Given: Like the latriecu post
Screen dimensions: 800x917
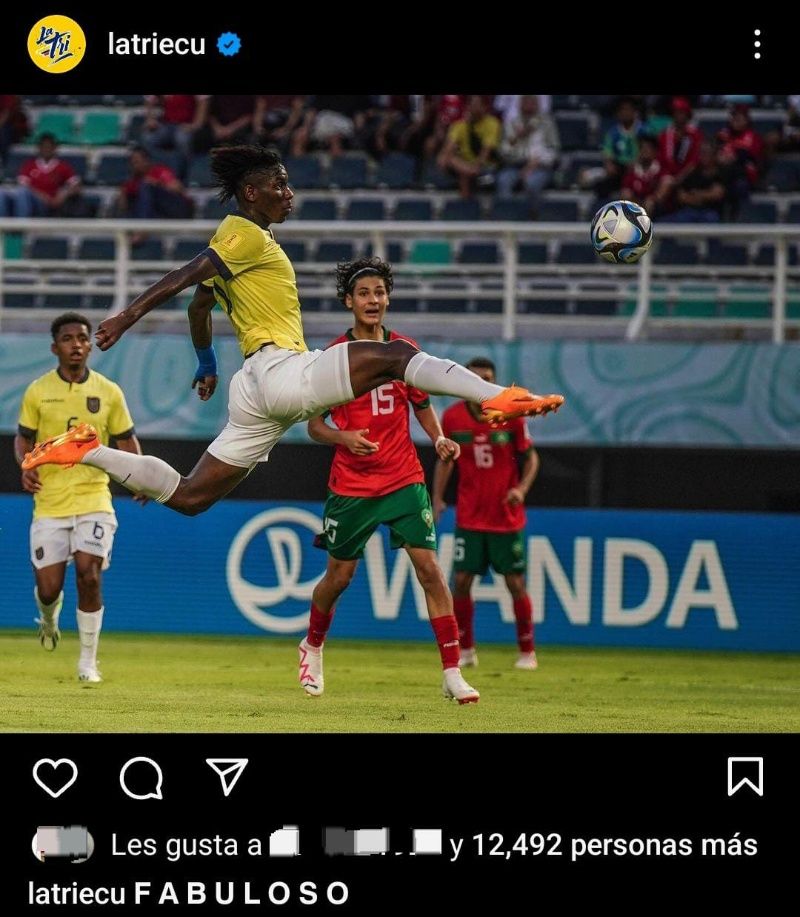Looking at the screenshot, I should [55, 777].
